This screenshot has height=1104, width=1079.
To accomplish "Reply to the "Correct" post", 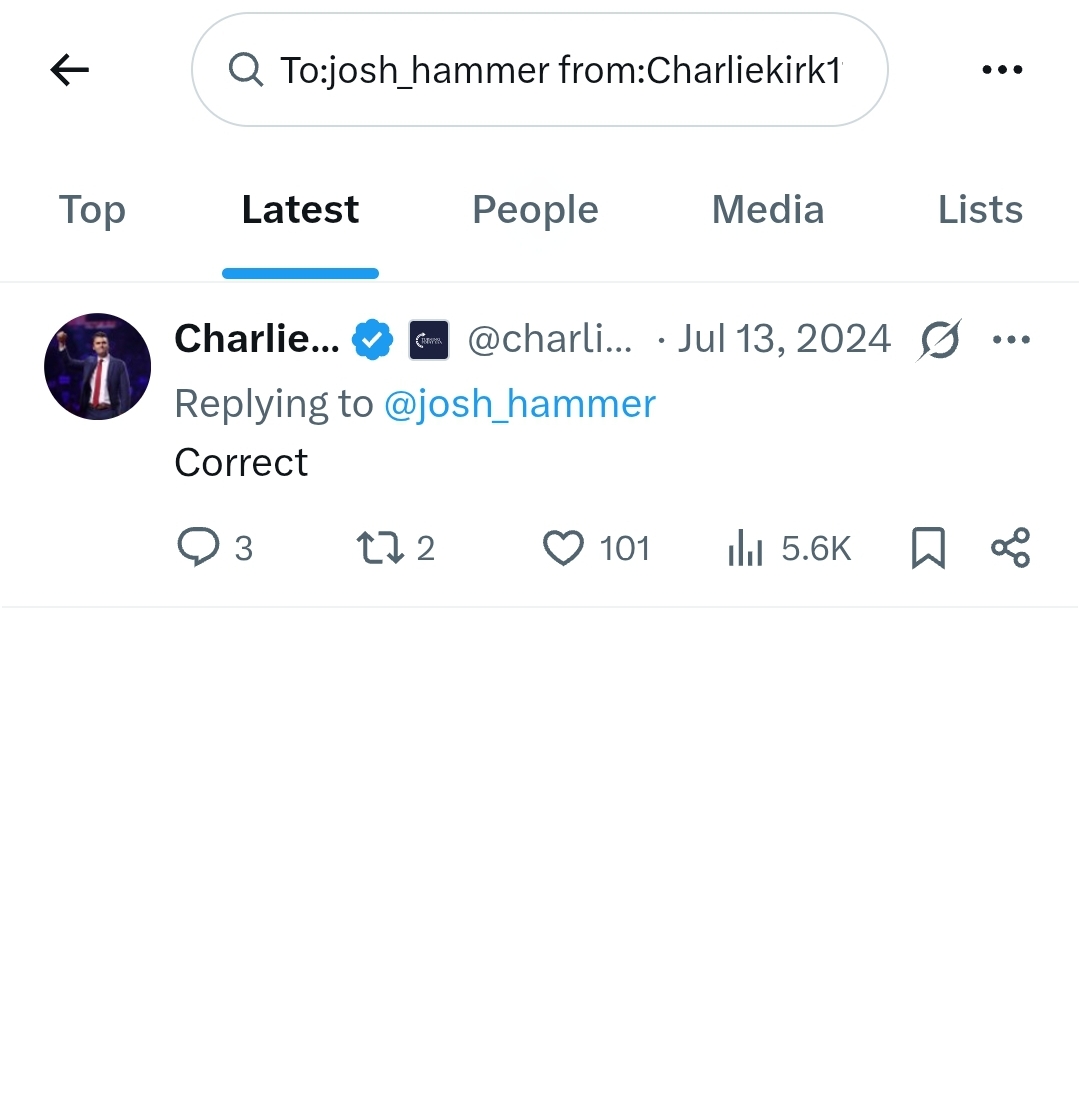I will [x=198, y=548].
